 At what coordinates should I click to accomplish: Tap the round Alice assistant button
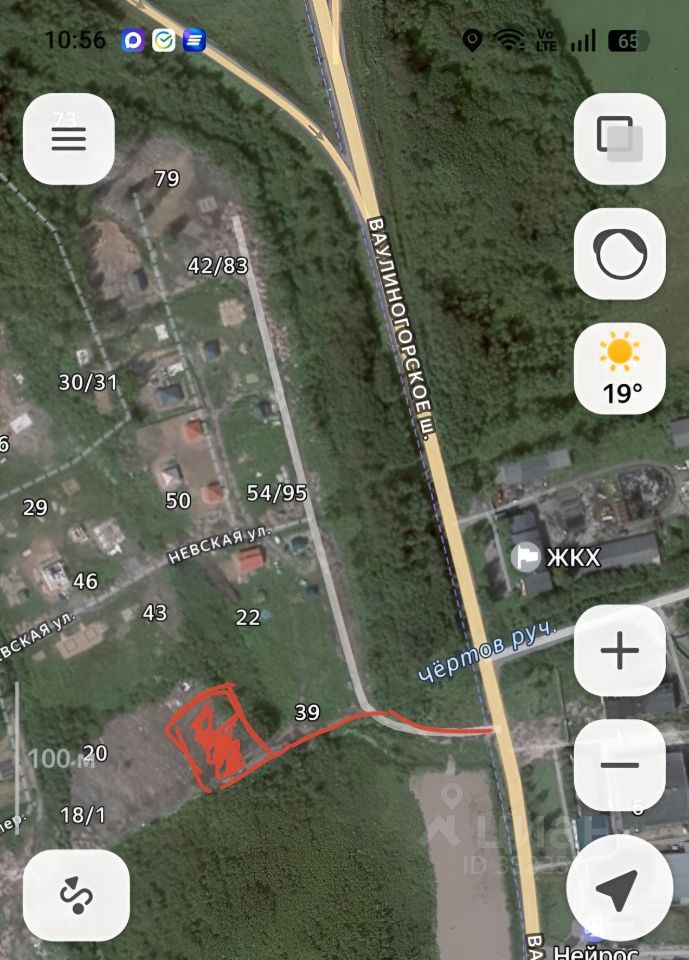619,253
